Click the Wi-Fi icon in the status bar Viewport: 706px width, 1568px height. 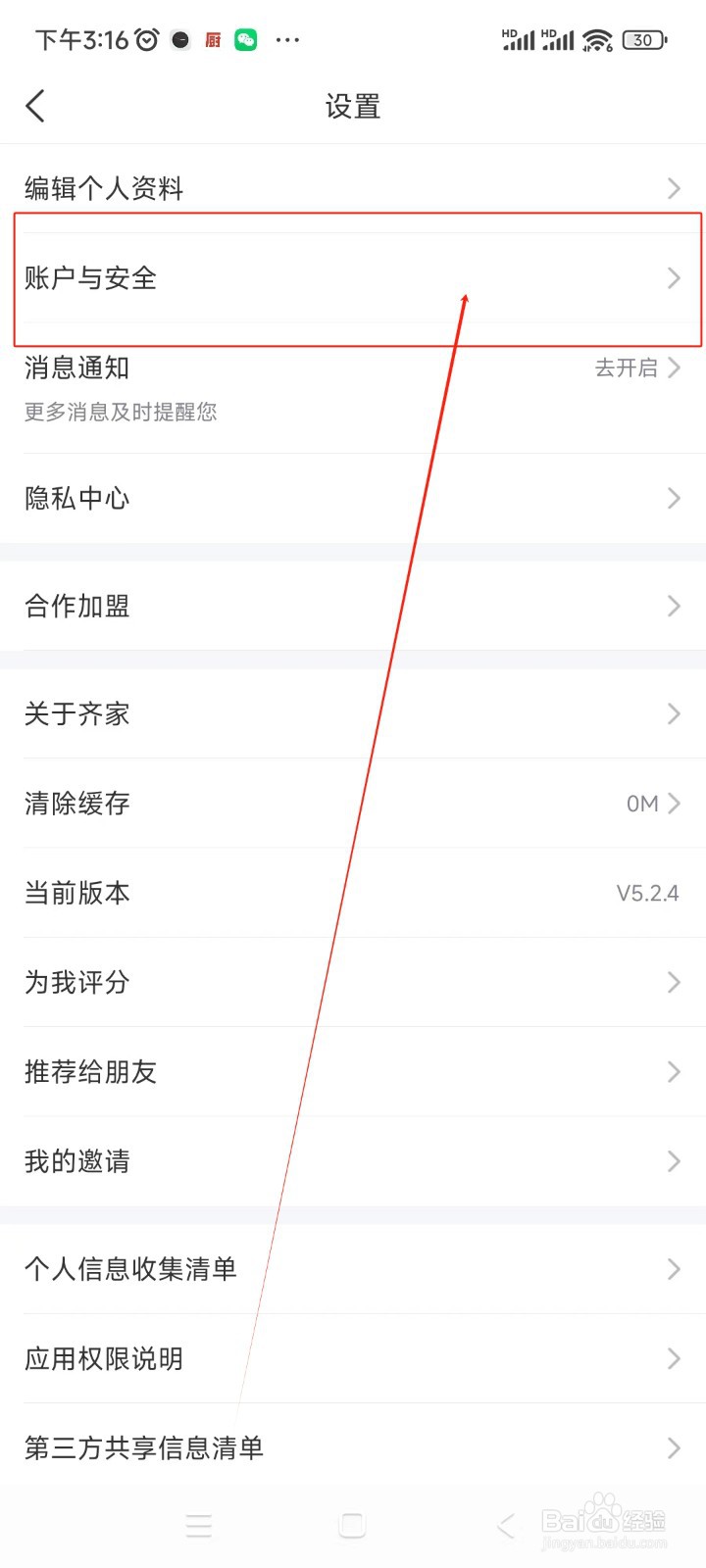596,39
